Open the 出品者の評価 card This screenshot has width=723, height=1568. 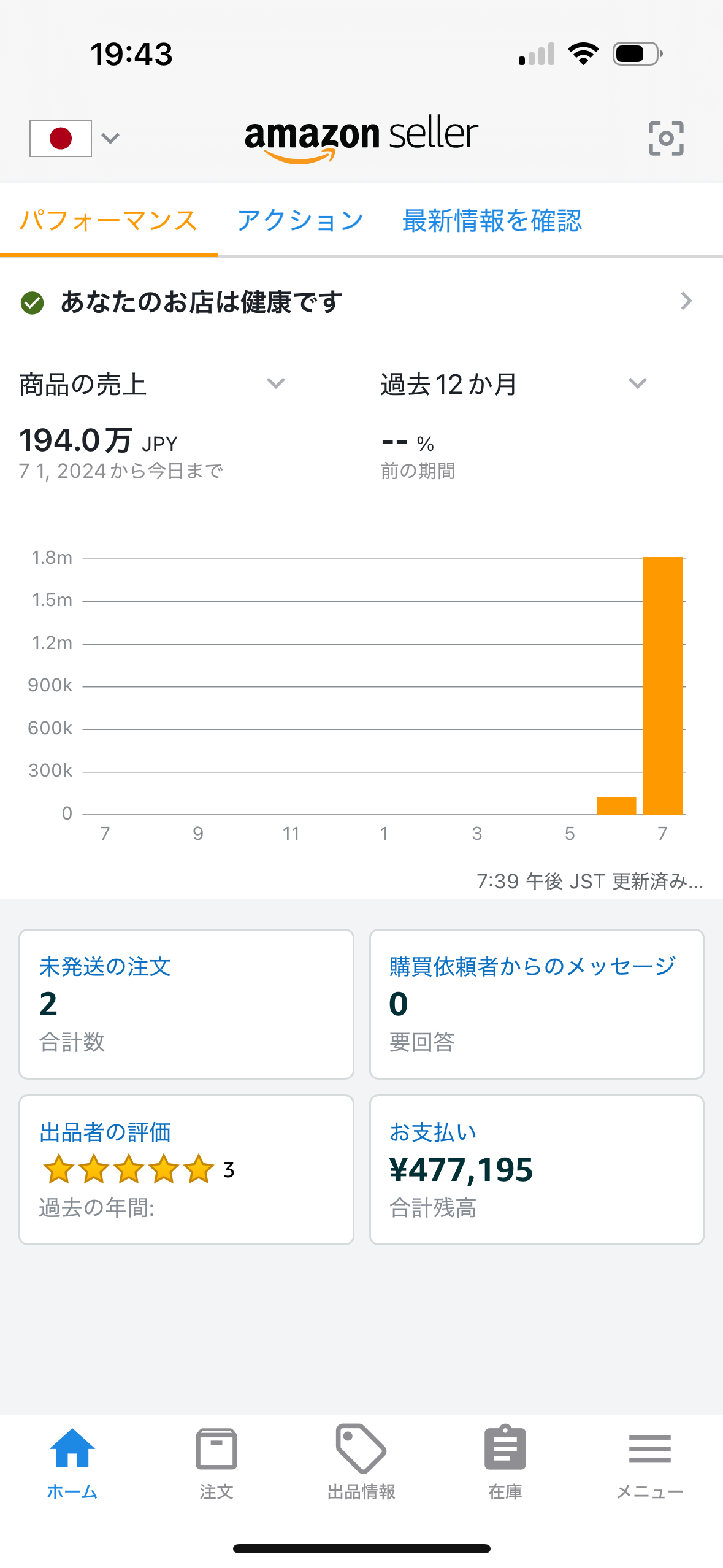(186, 1170)
